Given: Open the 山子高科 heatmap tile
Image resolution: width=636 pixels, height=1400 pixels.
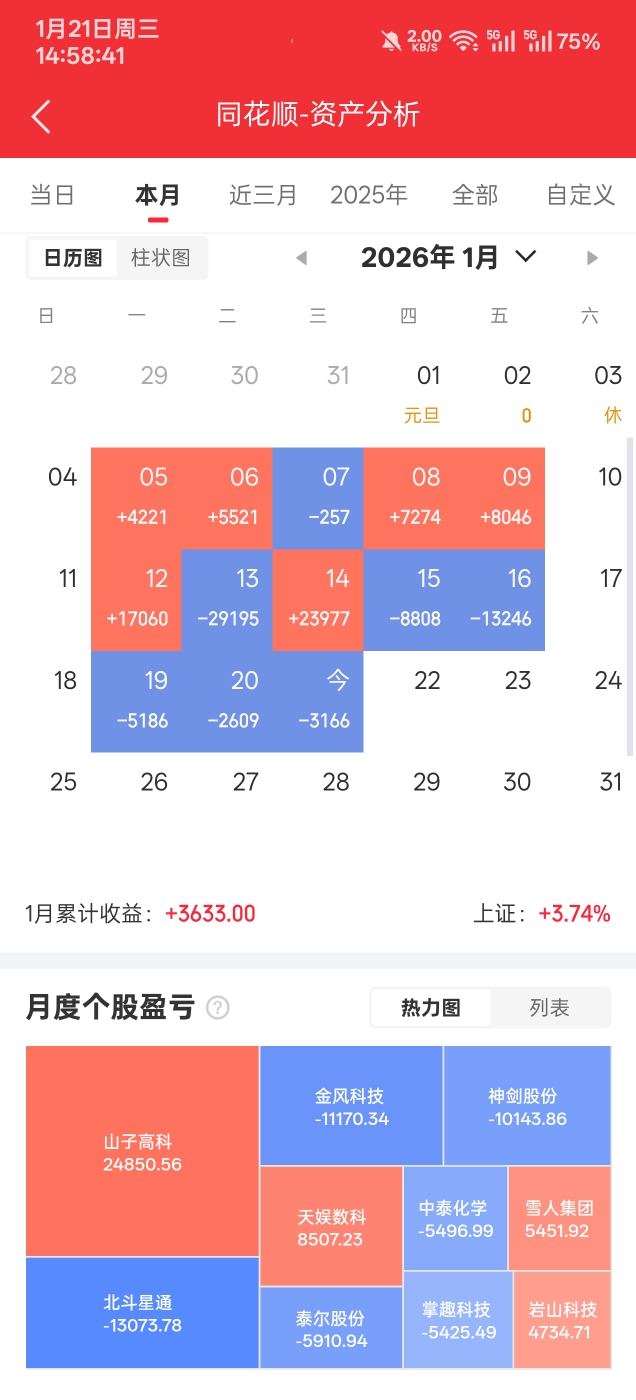Looking at the screenshot, I should 143,1152.
